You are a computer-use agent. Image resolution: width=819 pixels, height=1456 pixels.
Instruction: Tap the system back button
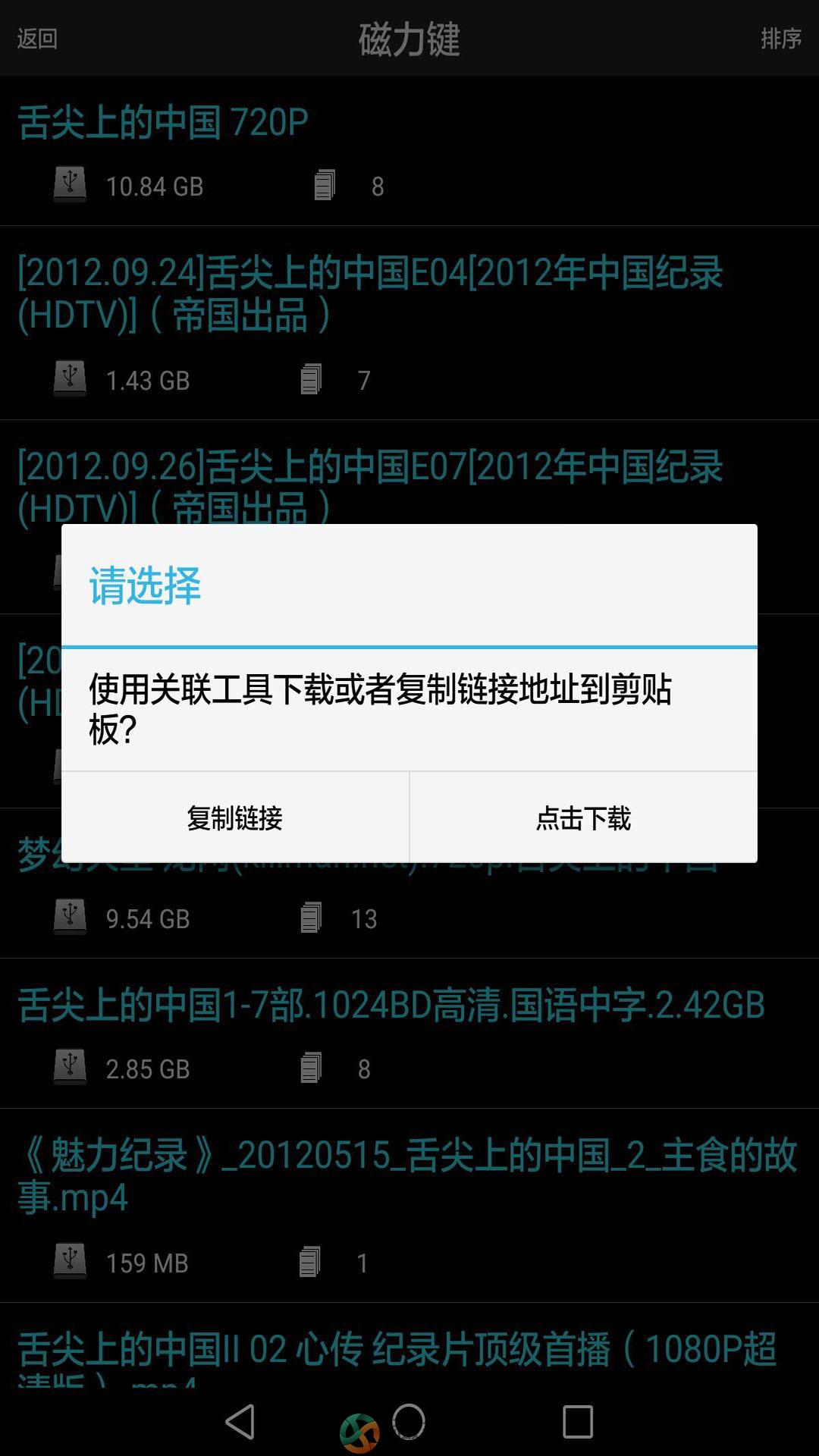240,1421
